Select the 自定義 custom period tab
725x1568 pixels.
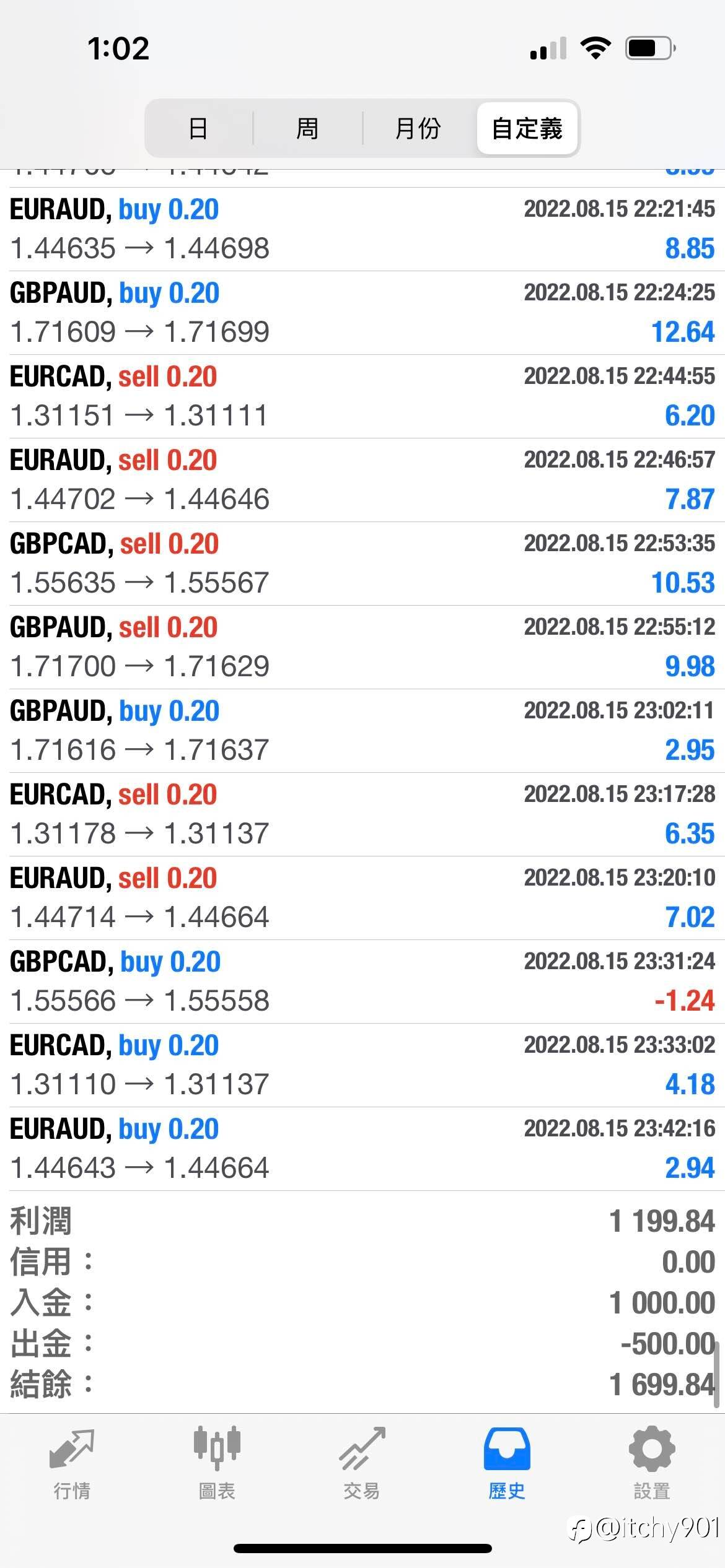click(527, 128)
